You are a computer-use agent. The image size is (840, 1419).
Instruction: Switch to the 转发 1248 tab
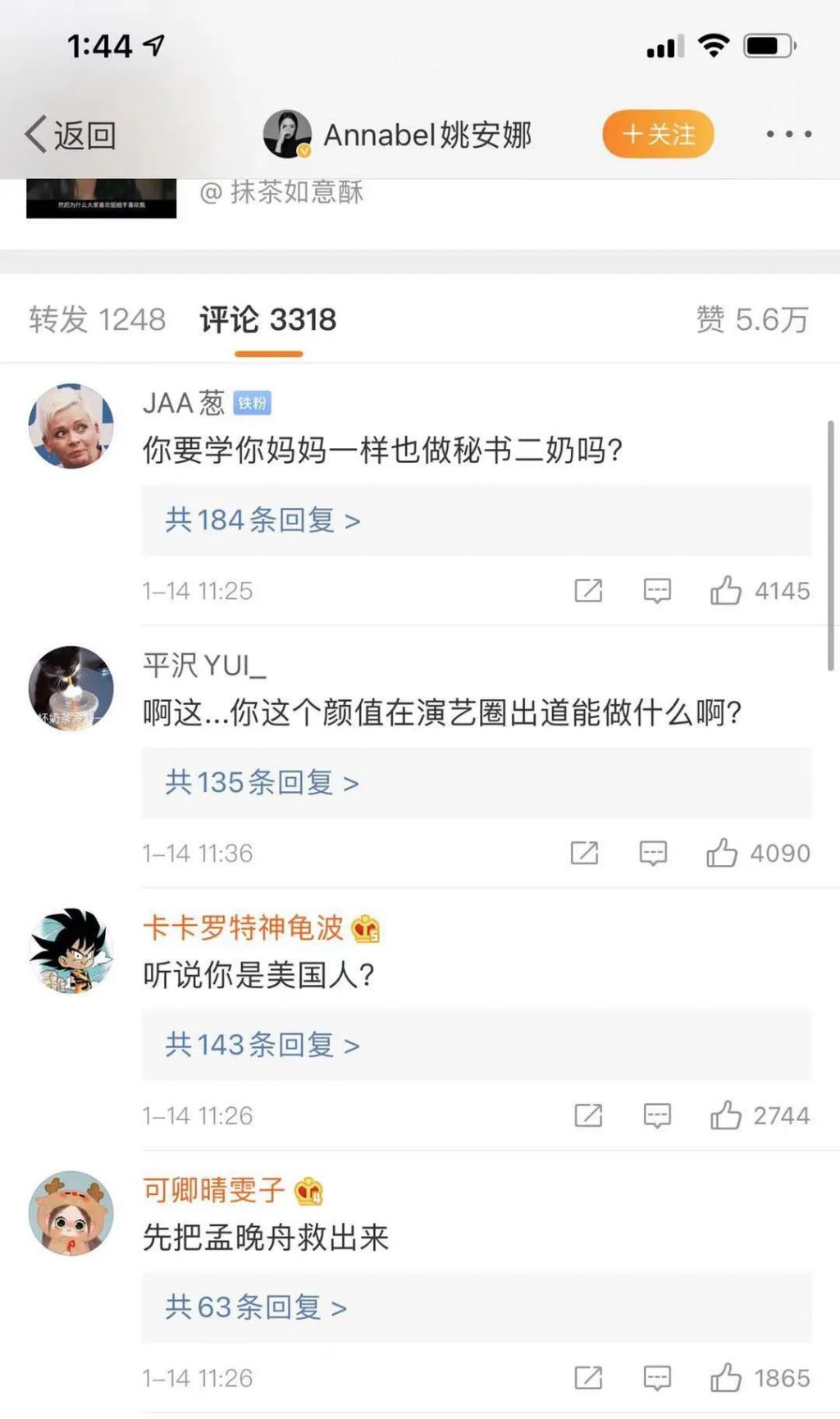tap(97, 319)
